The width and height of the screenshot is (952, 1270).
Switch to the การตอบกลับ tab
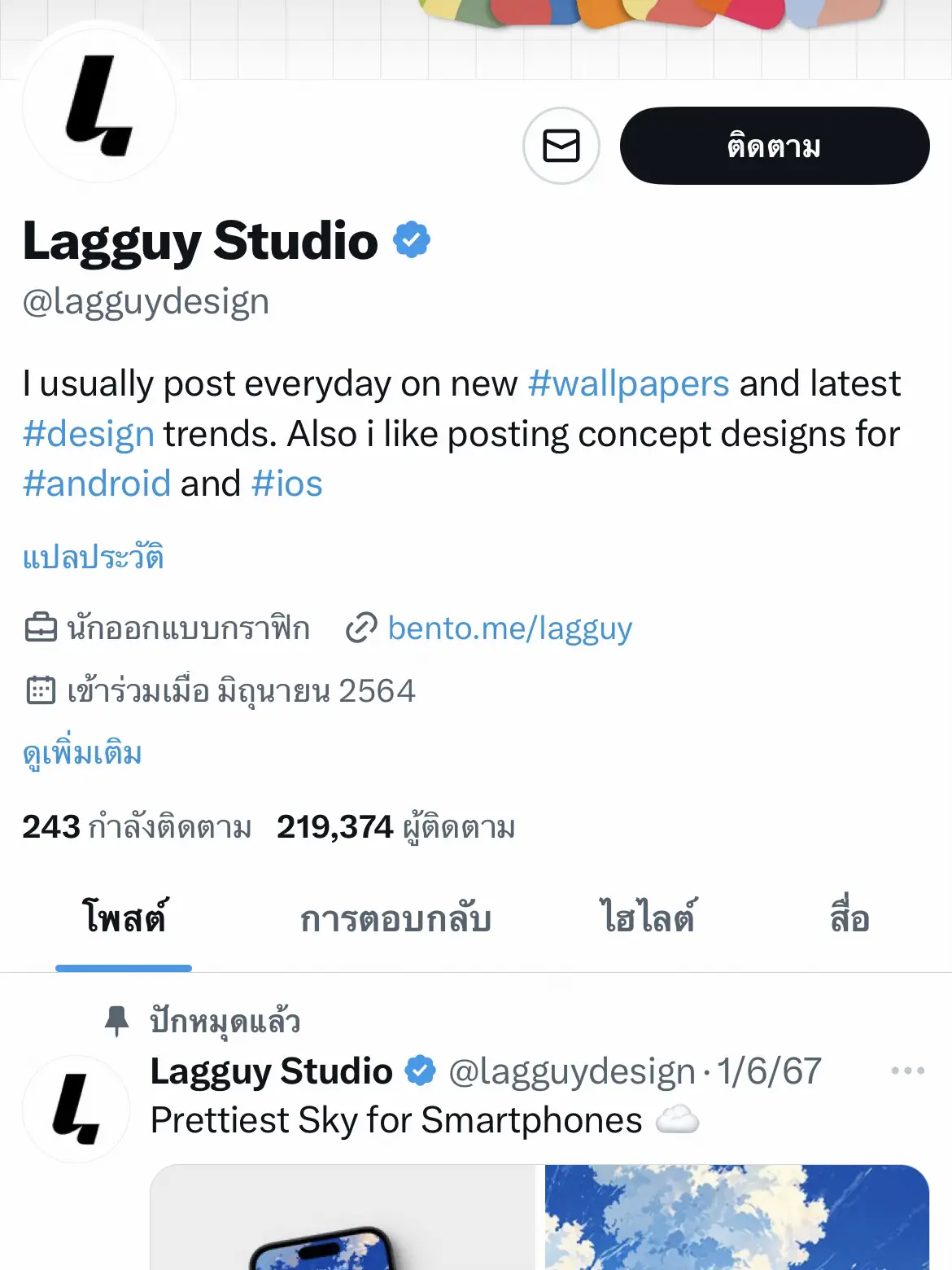pyautogui.click(x=395, y=919)
